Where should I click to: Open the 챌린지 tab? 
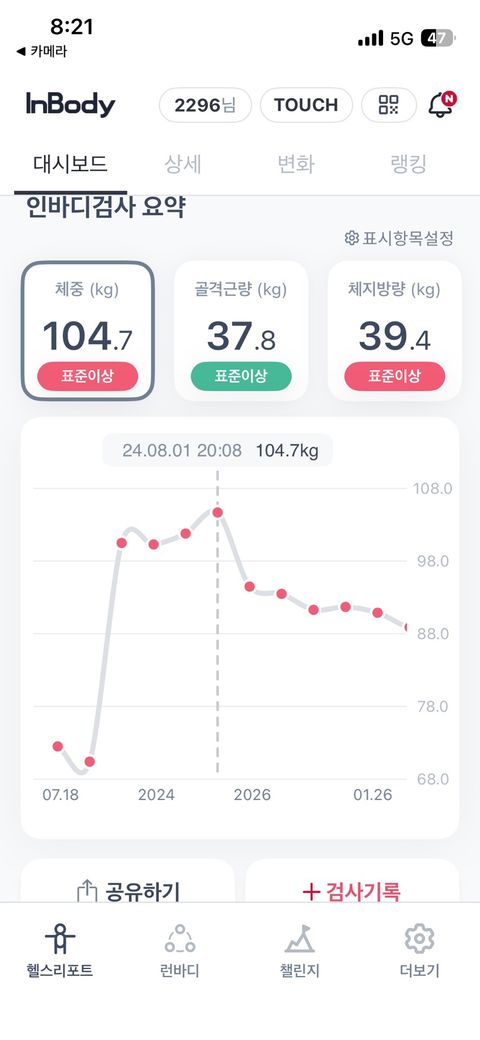point(300,951)
